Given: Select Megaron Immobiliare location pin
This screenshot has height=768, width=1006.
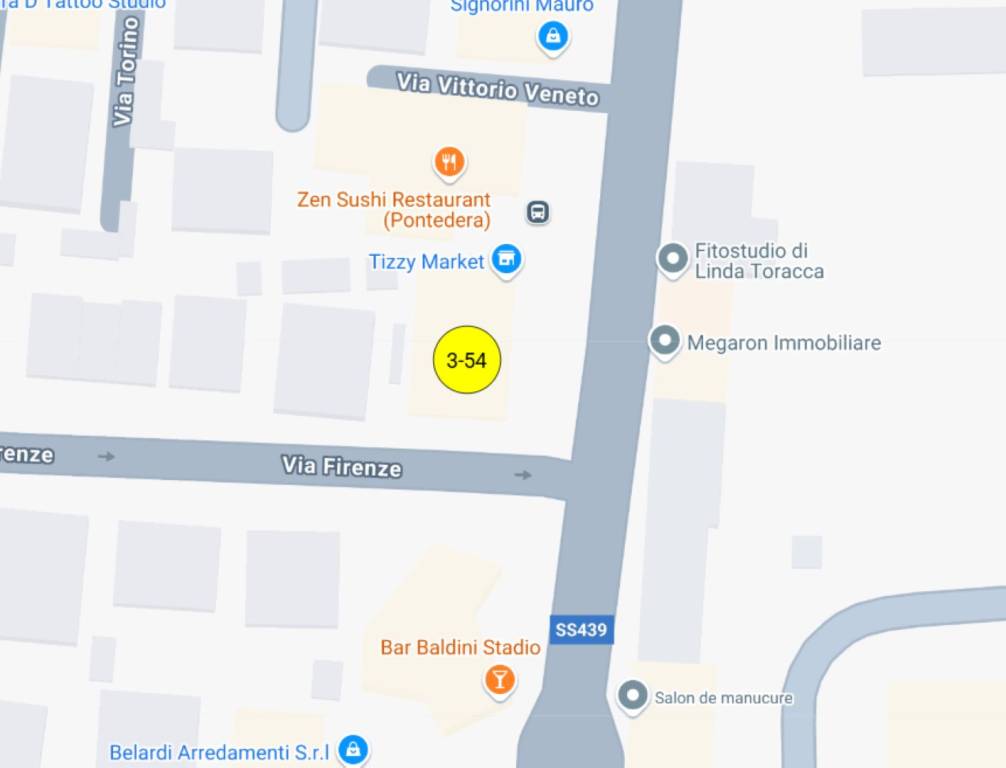Looking at the screenshot, I should coord(664,341).
